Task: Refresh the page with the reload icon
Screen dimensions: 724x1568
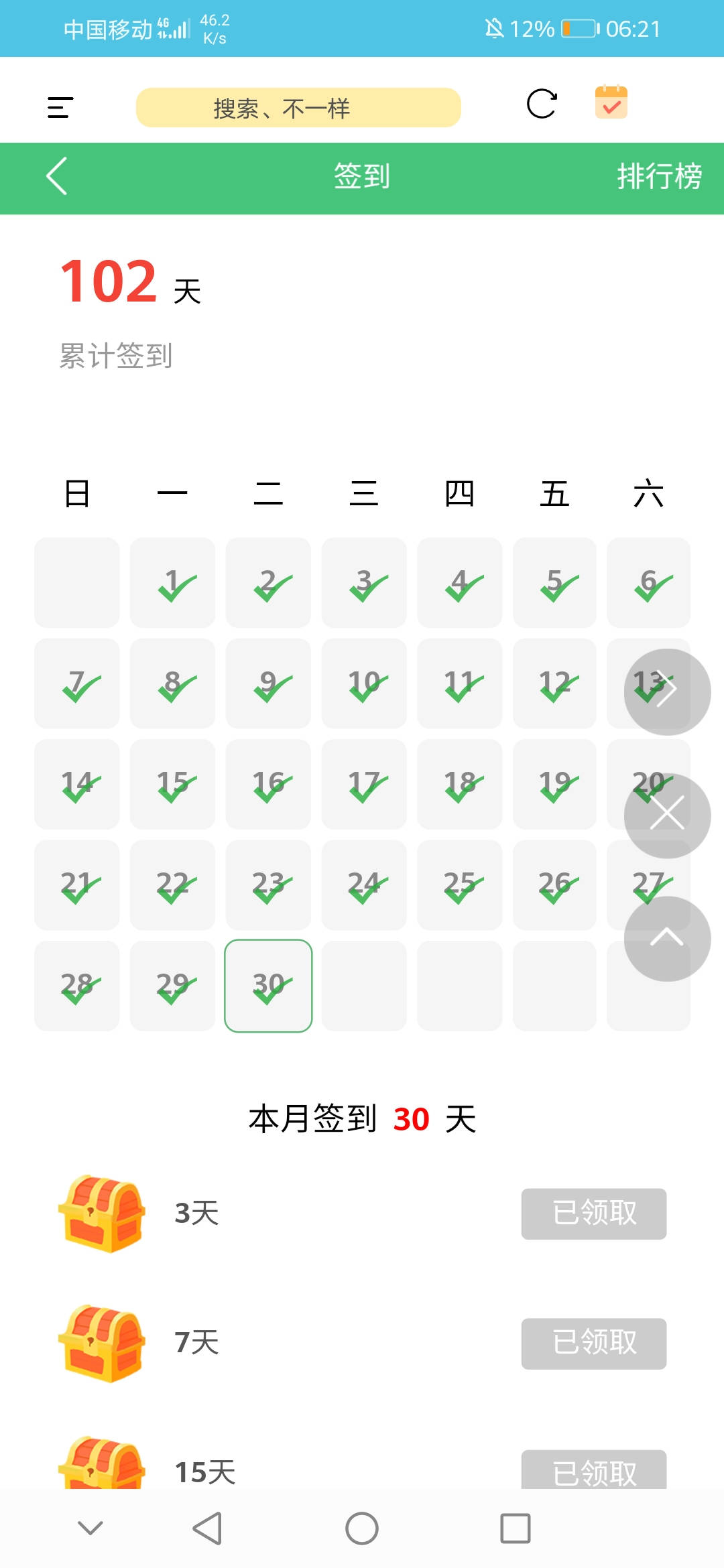Action: (x=542, y=104)
